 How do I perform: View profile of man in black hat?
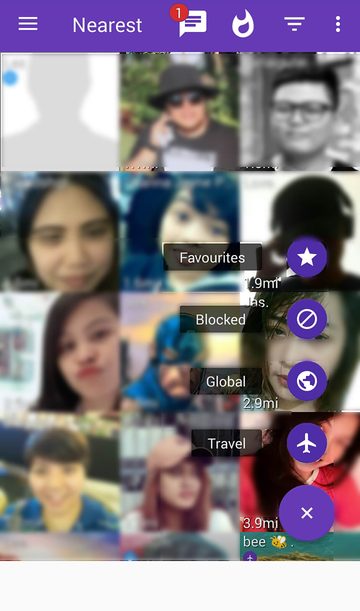(x=179, y=112)
